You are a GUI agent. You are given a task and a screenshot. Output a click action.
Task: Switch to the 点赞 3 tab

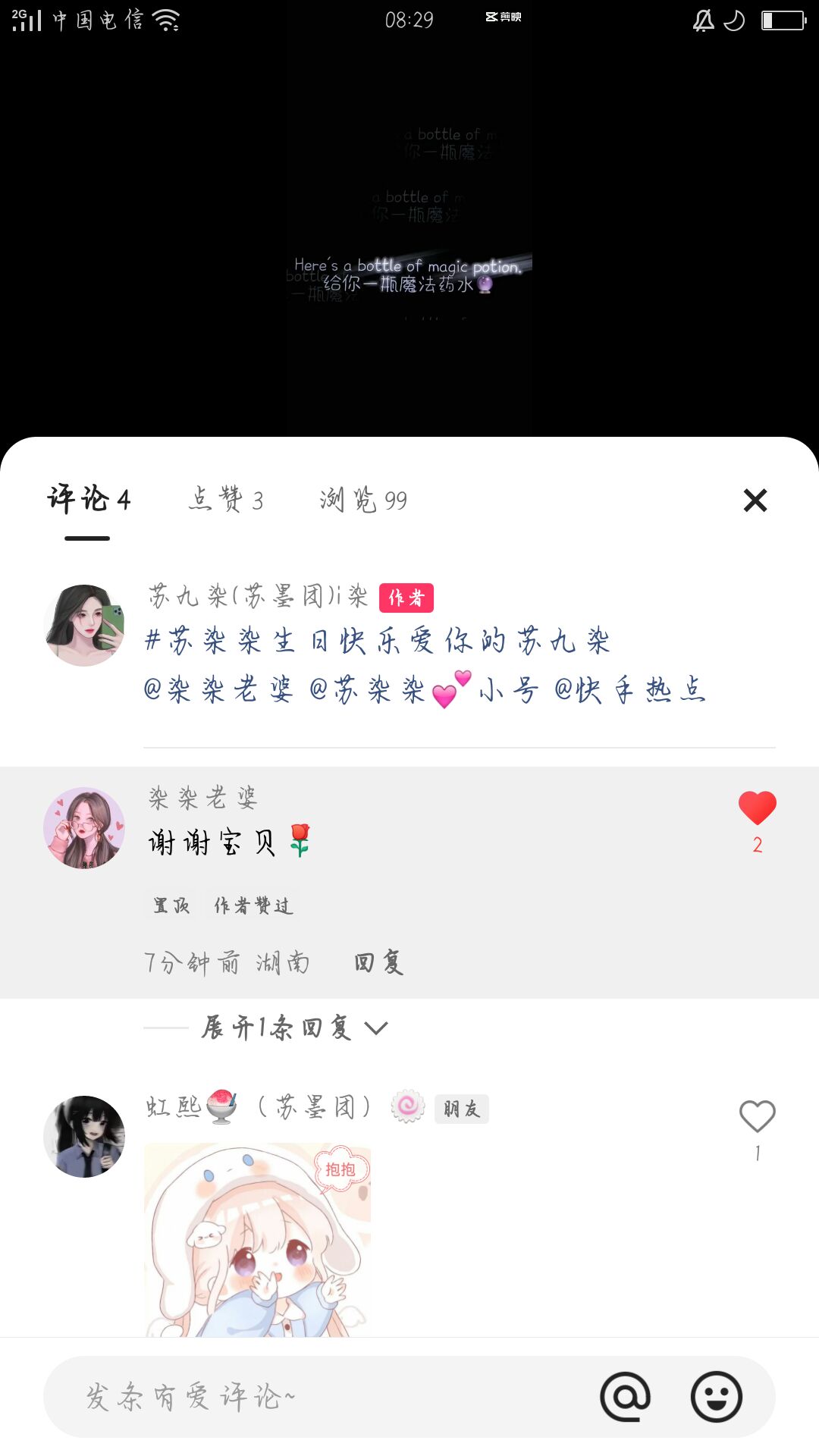point(226,500)
